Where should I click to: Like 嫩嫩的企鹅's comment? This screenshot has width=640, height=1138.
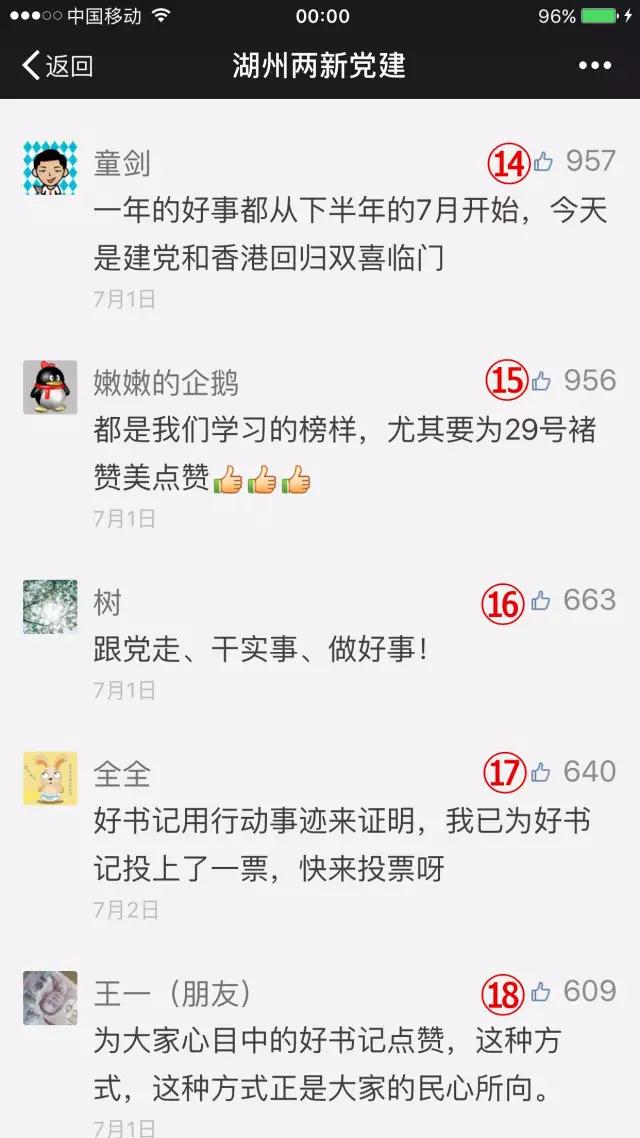coord(542,381)
